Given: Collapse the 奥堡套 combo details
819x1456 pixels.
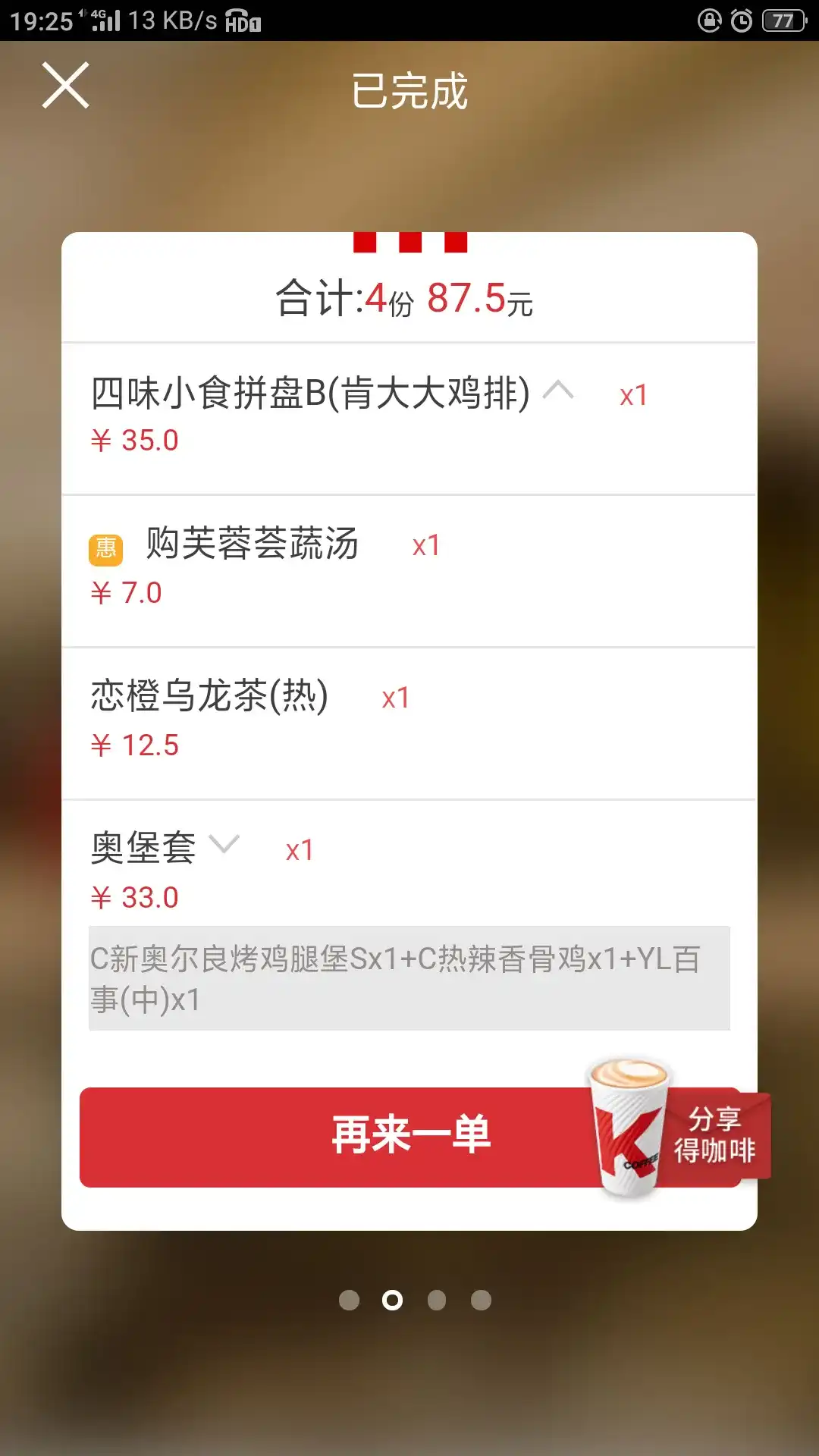Looking at the screenshot, I should (x=224, y=844).
